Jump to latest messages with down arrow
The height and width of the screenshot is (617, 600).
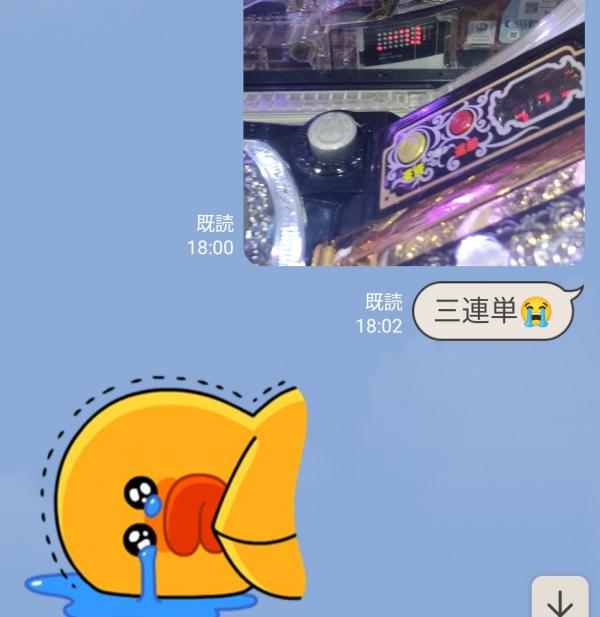[x=560, y=600]
